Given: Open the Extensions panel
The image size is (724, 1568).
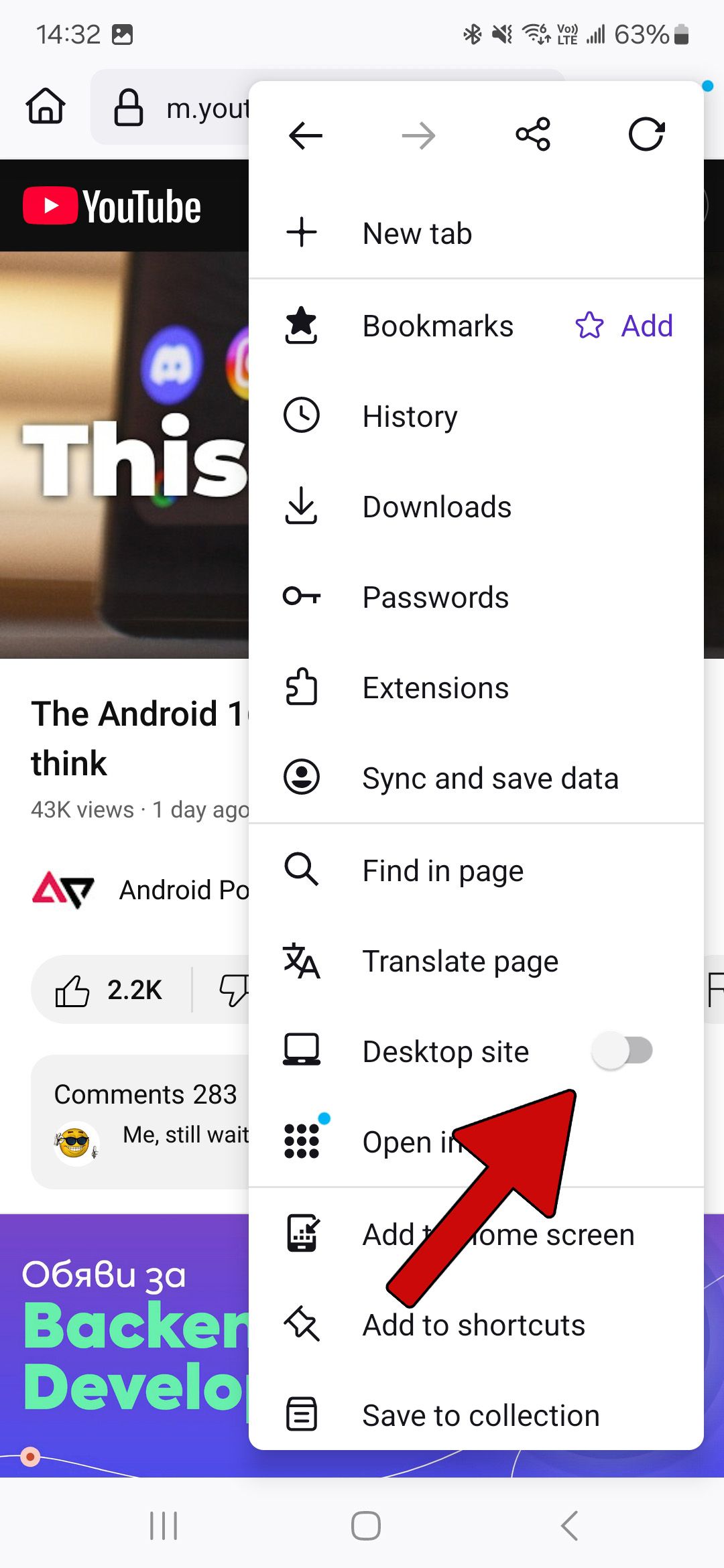Looking at the screenshot, I should click(x=434, y=688).
